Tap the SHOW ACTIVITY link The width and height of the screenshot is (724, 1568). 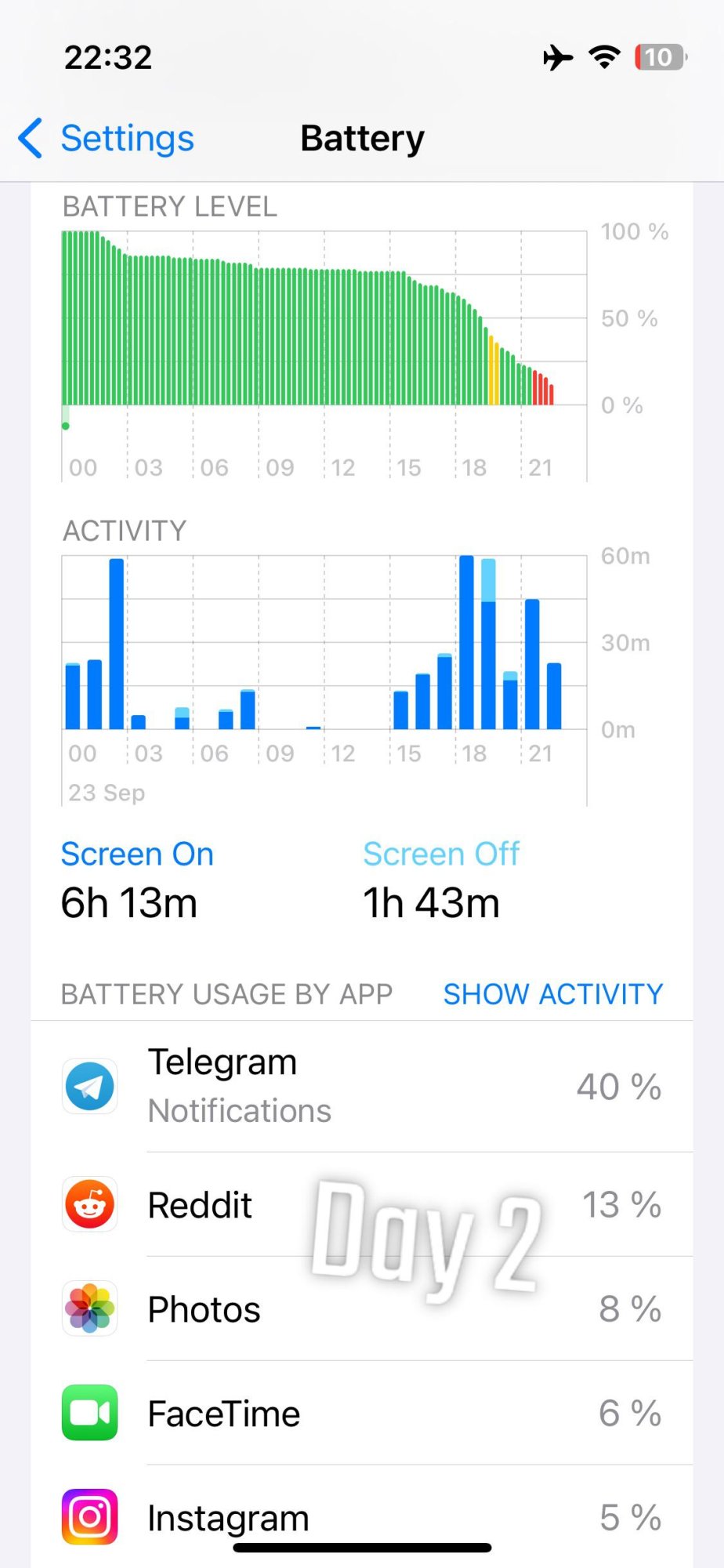pos(552,994)
